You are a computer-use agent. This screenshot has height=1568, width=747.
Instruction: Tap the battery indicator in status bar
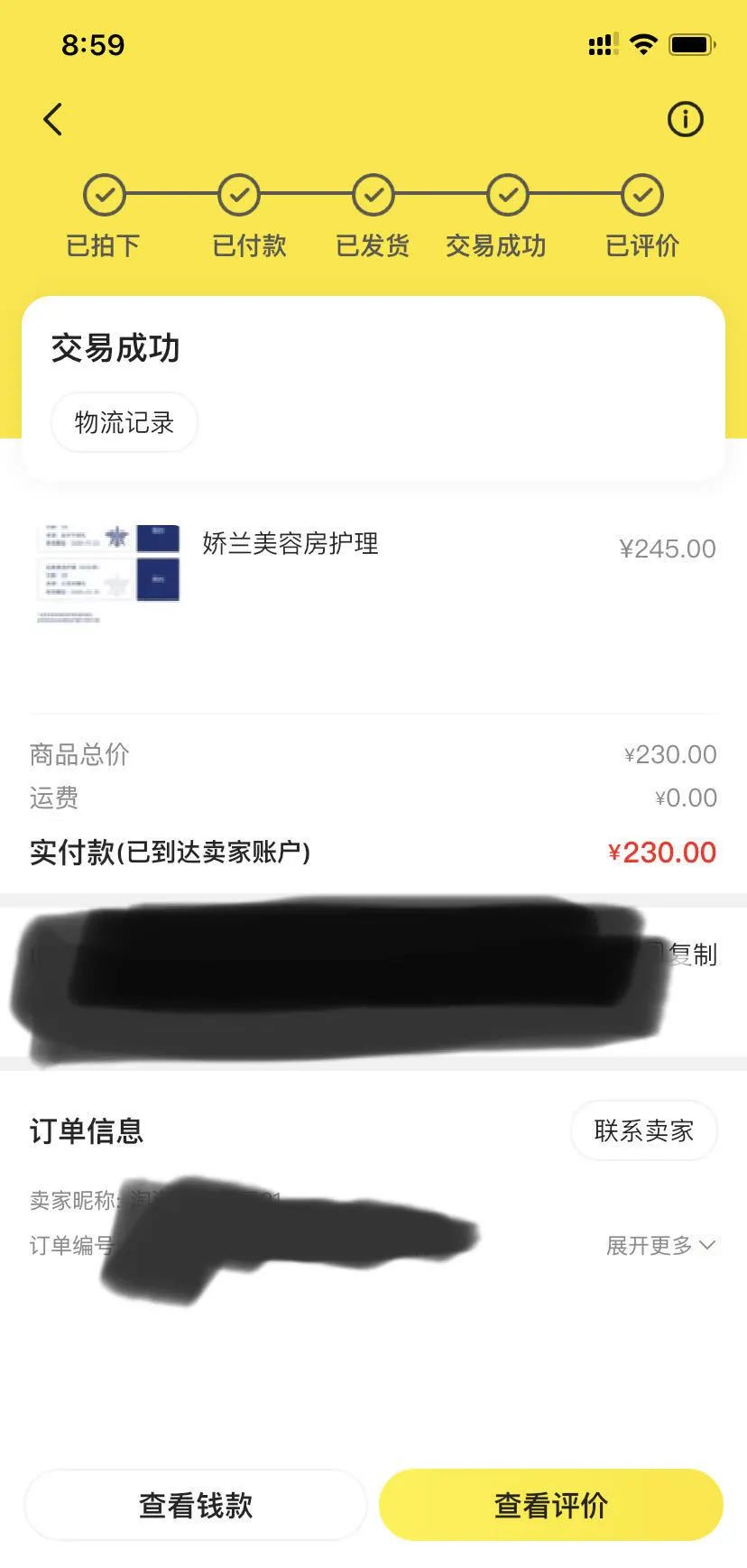coord(690,44)
